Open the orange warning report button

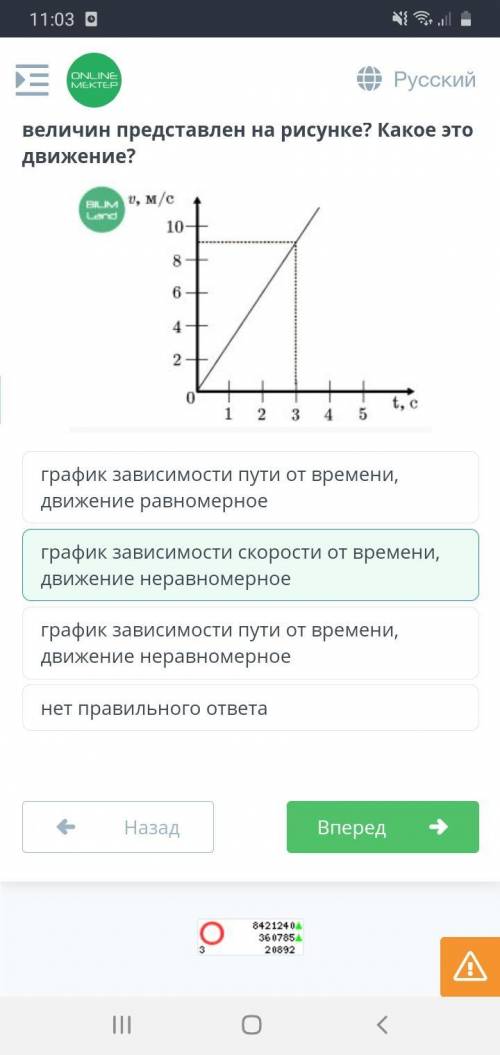(x=470, y=967)
